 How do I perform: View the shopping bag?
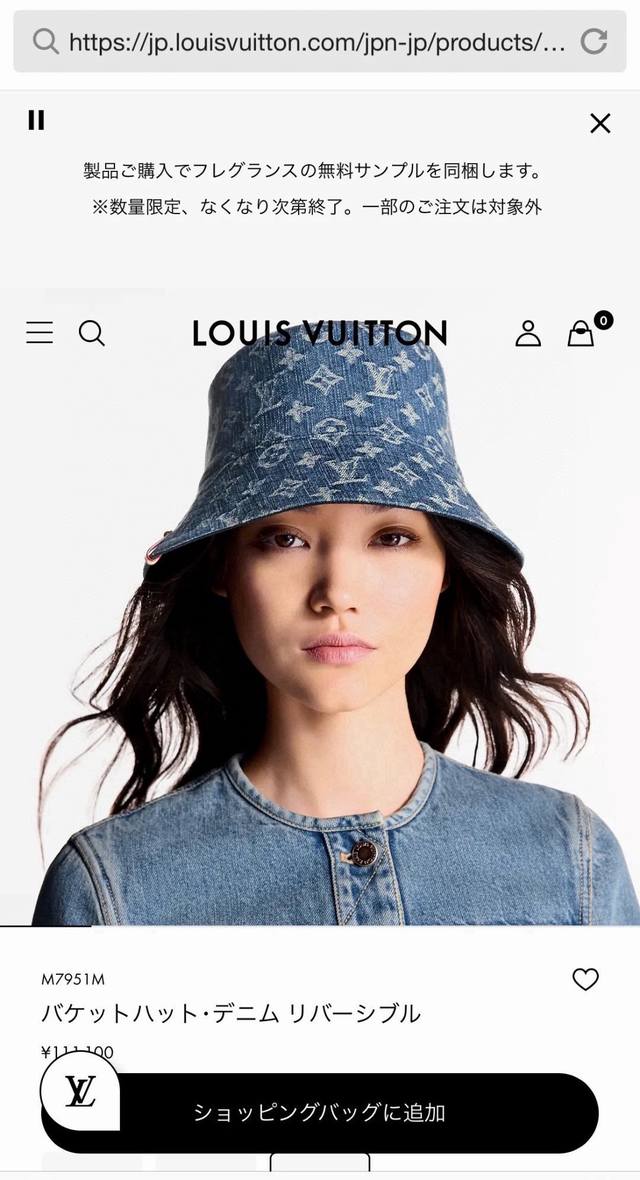(x=582, y=333)
